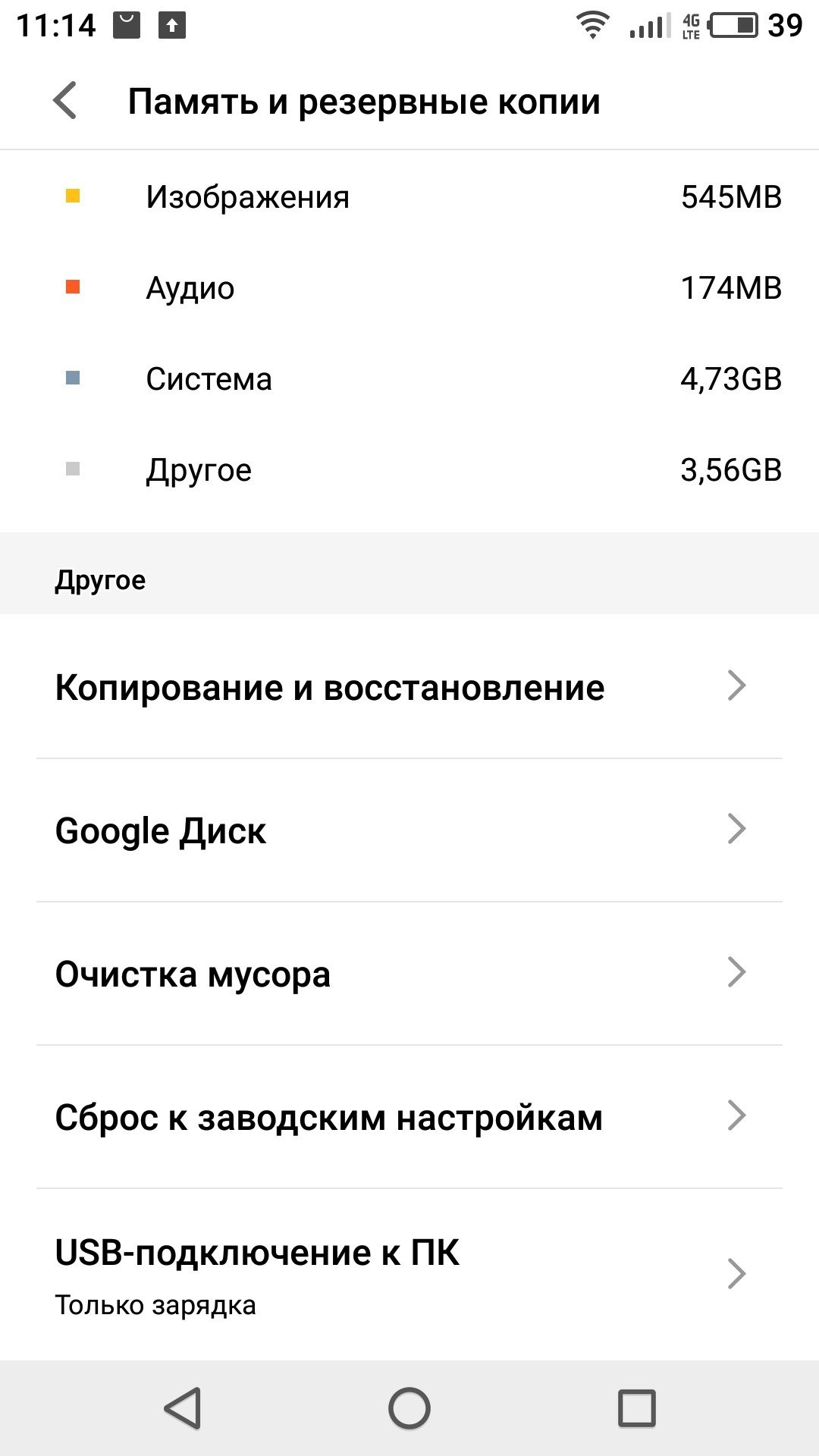Open Сброс к заводским настройкам
819x1456 pixels.
pyautogui.click(x=409, y=1117)
